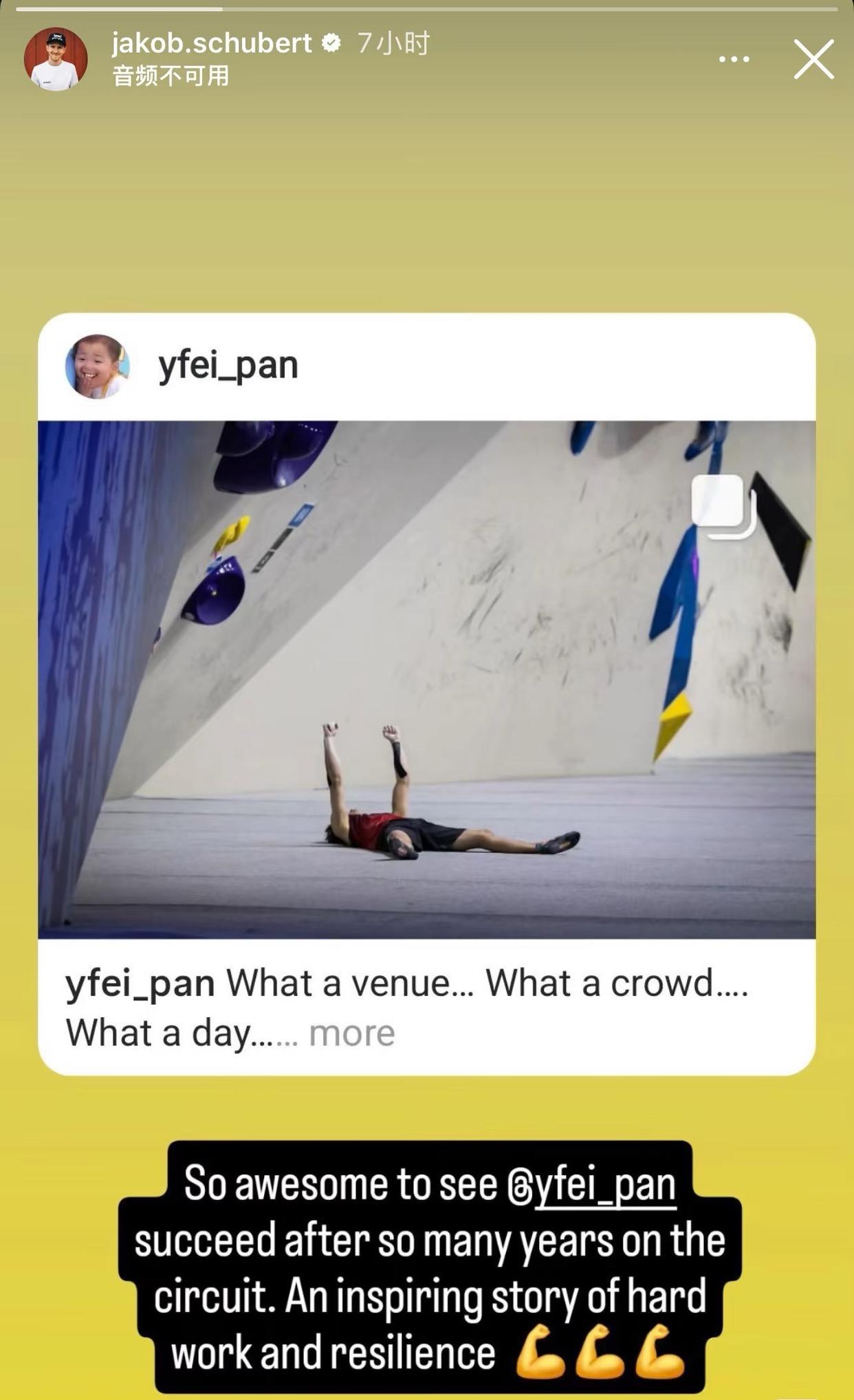
Task: Open jakob.schubert's profile picture
Action: 56,59
